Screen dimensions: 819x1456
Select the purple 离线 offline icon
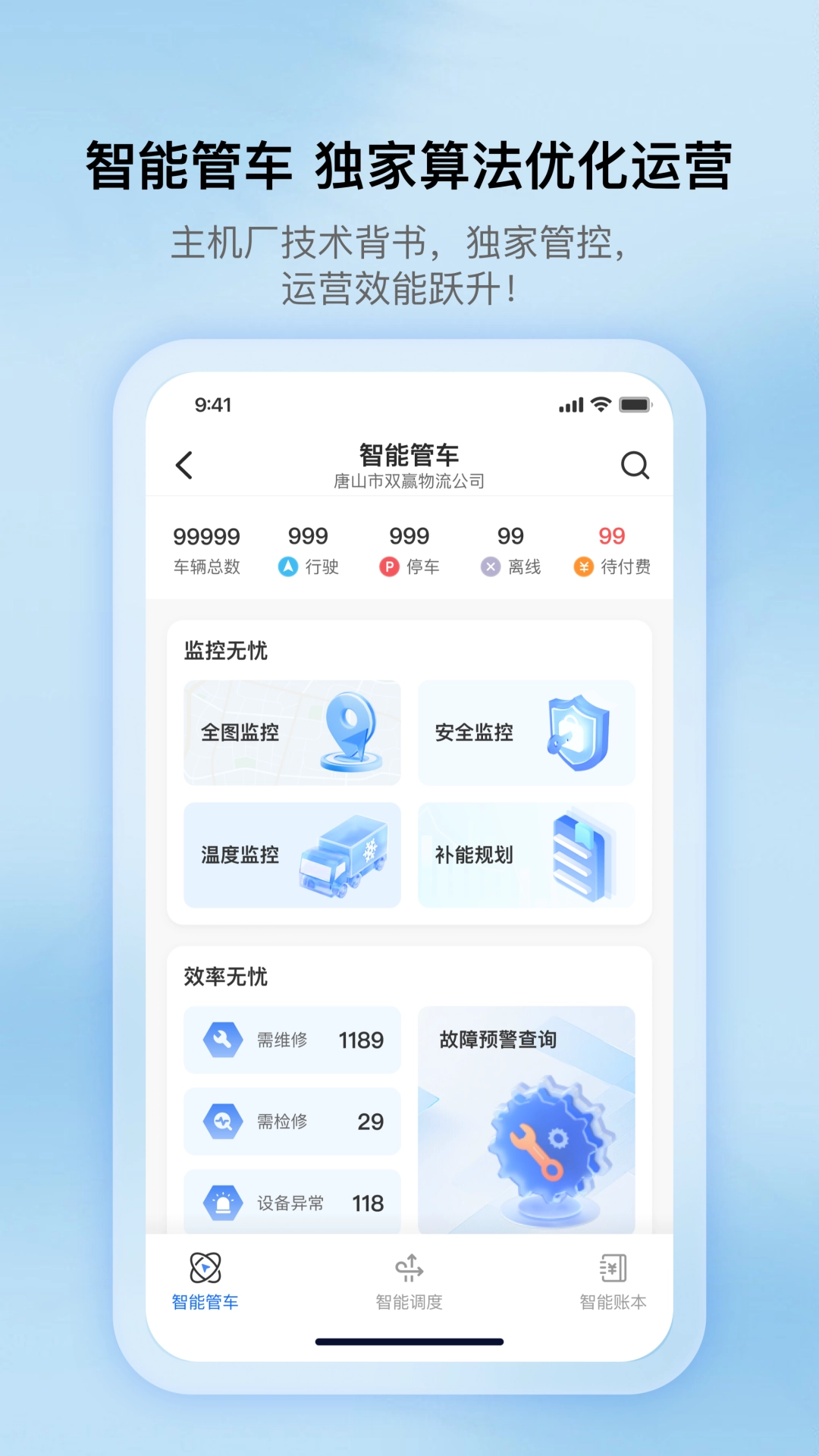click(x=490, y=566)
